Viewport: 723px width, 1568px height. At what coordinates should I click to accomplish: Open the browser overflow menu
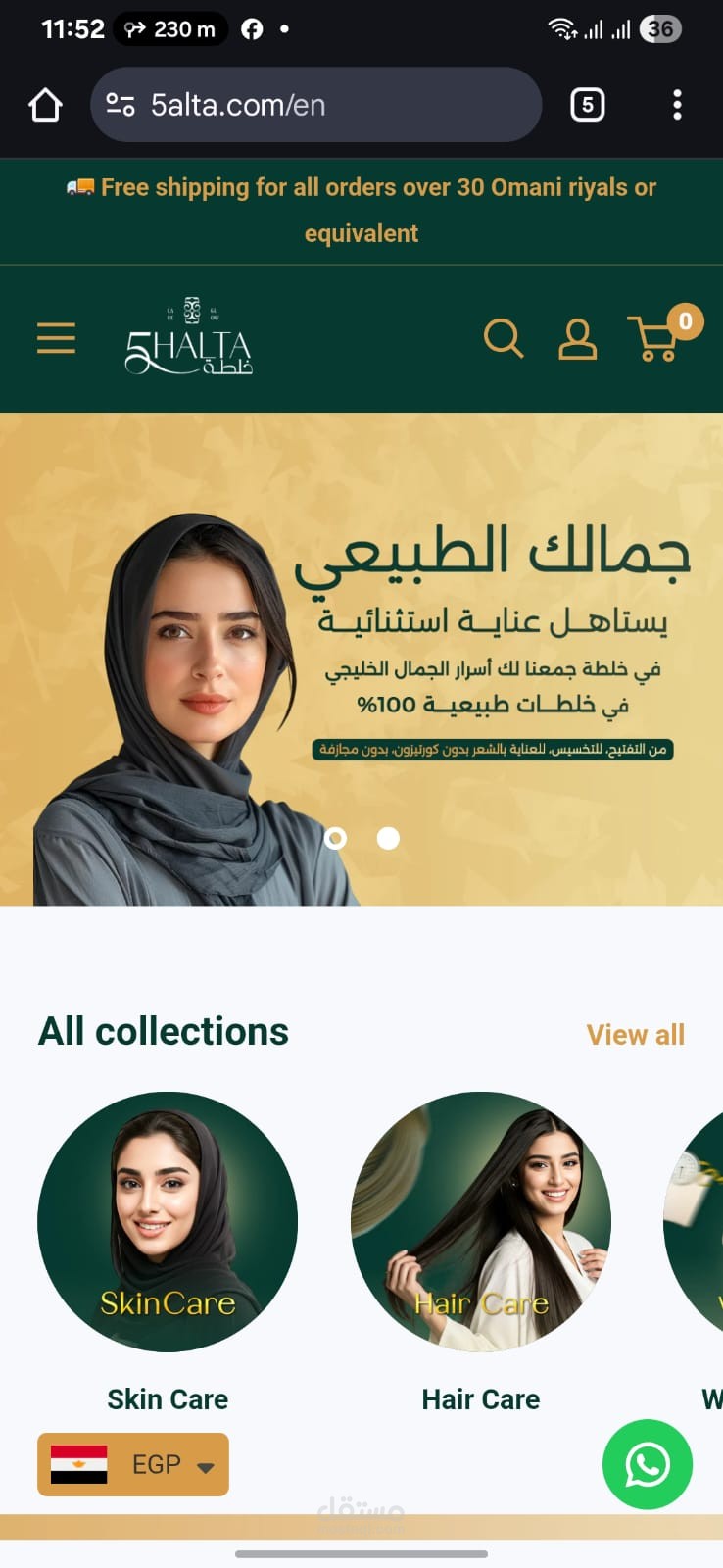point(677,105)
